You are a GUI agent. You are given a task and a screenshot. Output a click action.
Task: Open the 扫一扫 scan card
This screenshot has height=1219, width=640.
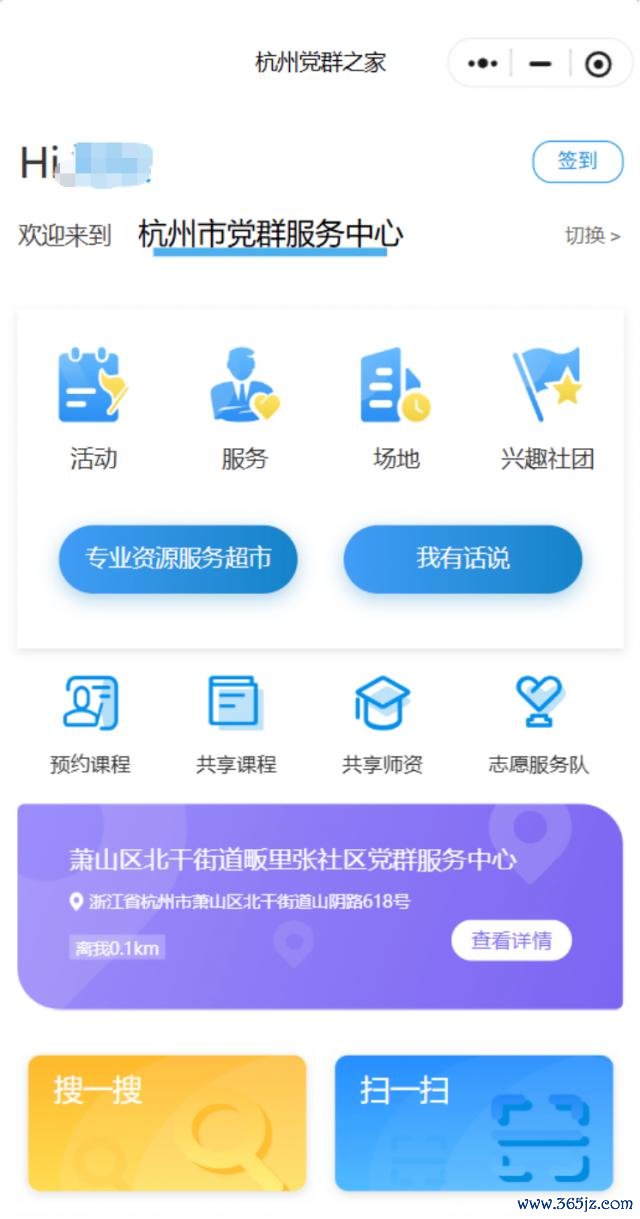click(x=473, y=1122)
